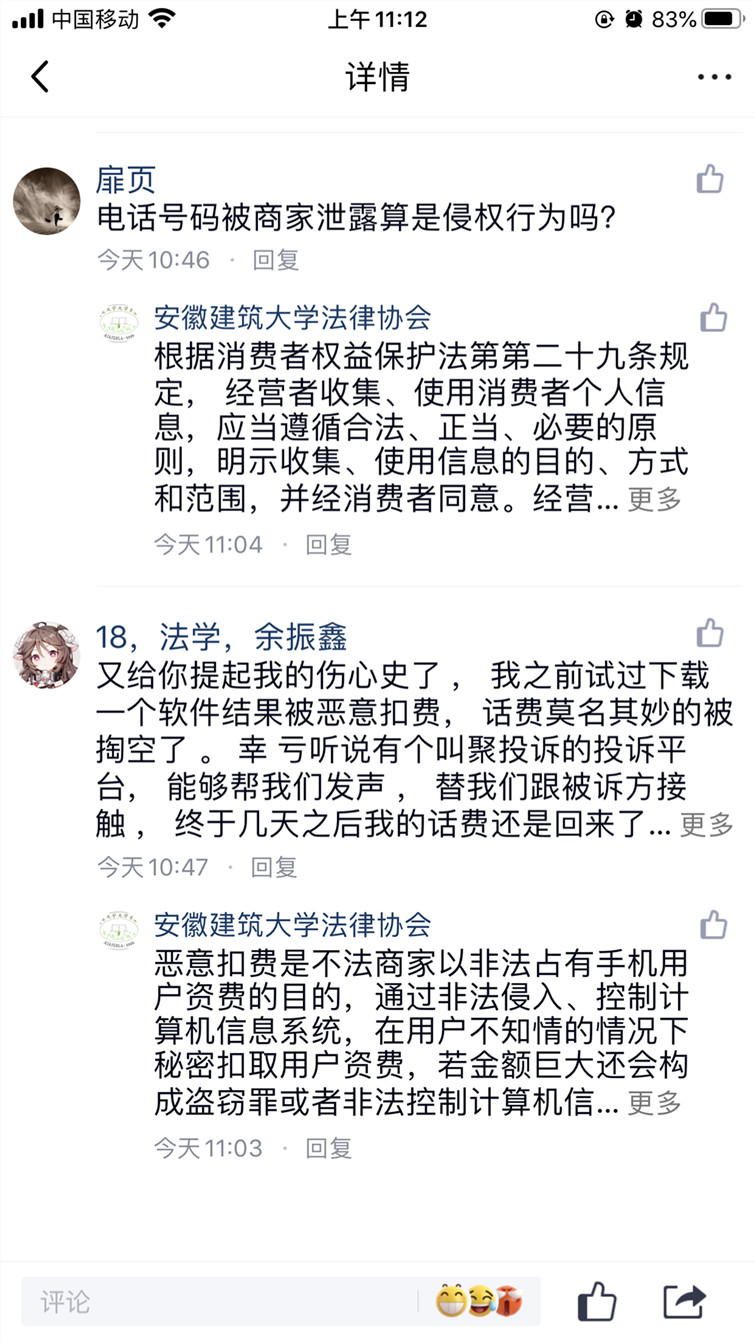The height and width of the screenshot is (1343, 755).
Task: Like 扉页's comment
Action: [x=710, y=180]
